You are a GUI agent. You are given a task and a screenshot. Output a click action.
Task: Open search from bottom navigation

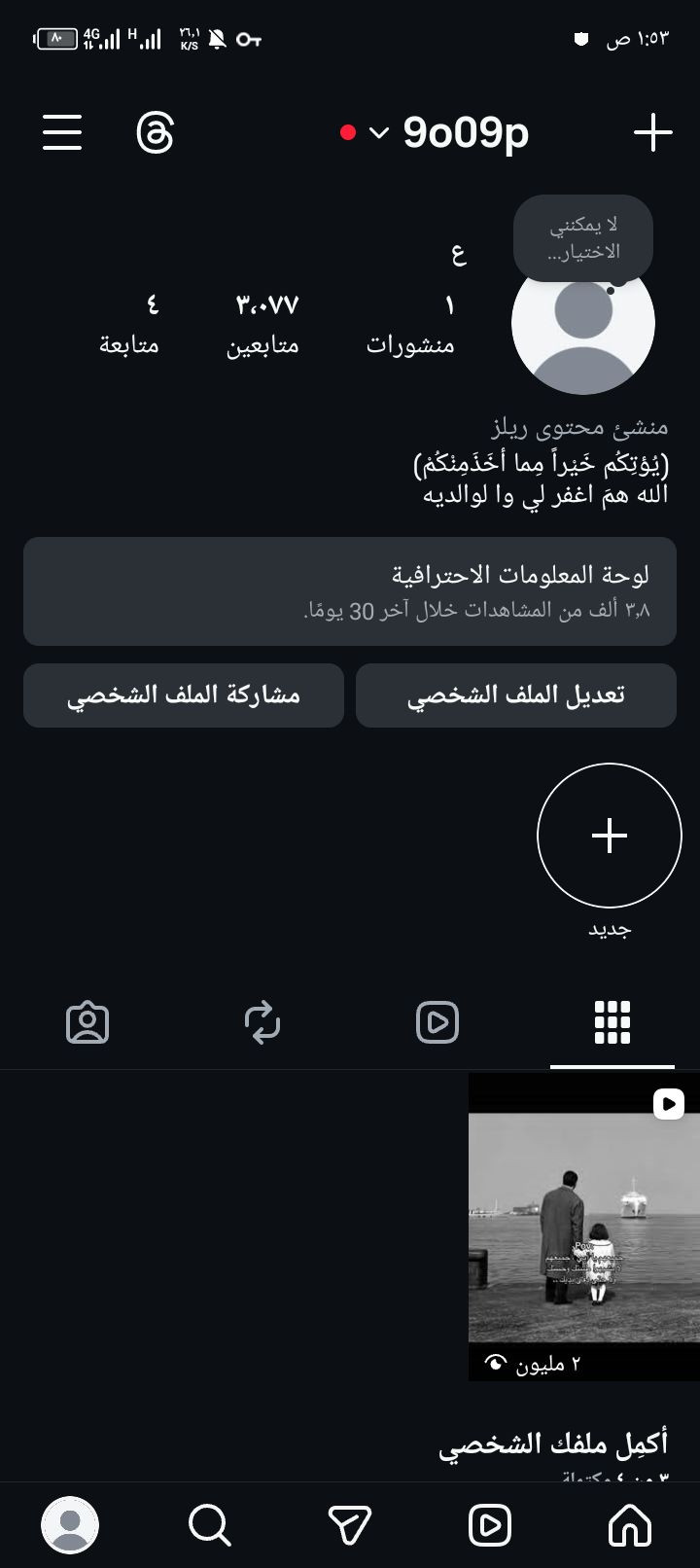pos(210,1524)
